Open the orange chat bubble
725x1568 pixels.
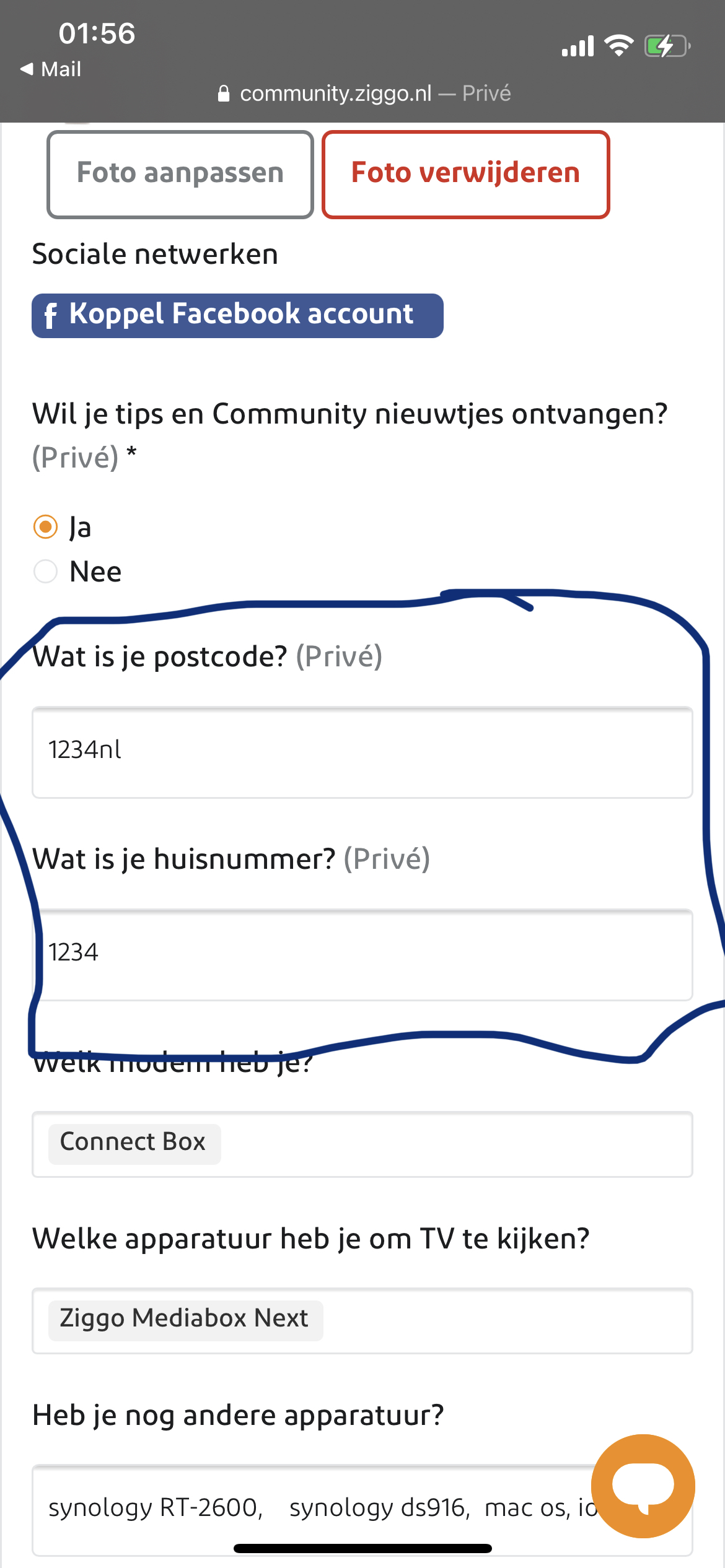[643, 1485]
